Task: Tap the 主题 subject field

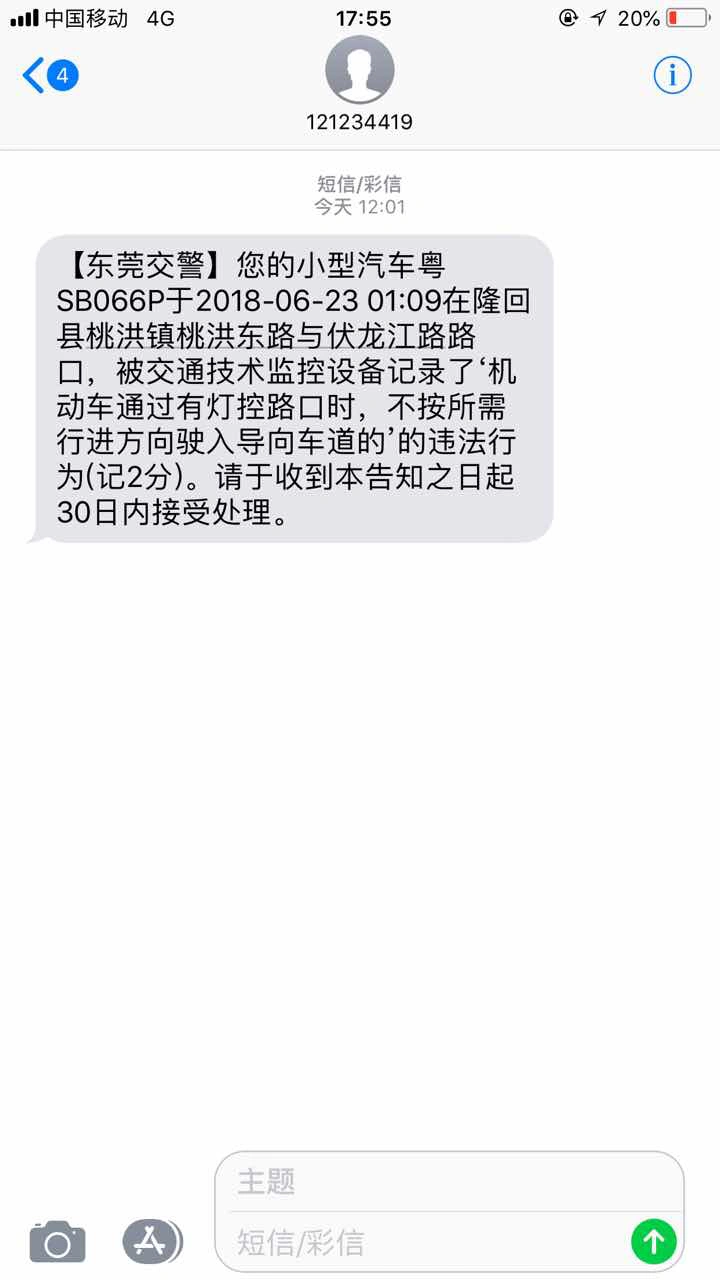Action: 449,1182
